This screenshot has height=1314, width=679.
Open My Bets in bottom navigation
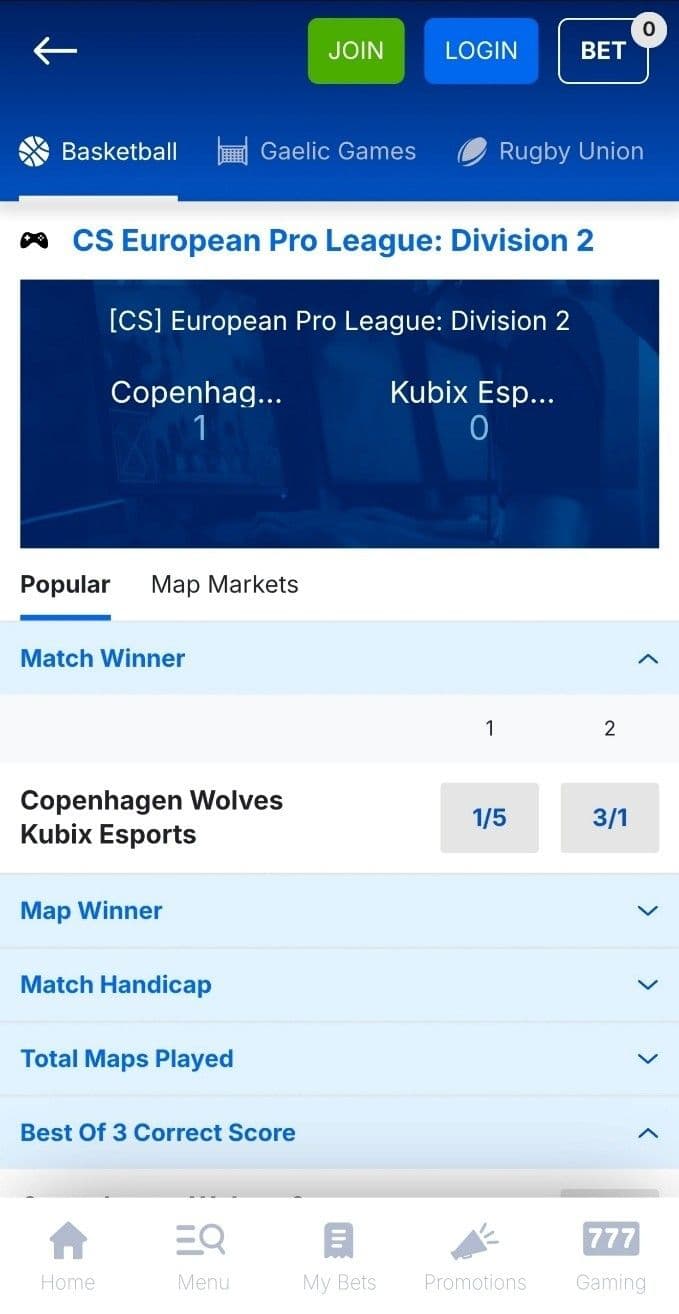[x=339, y=1256]
